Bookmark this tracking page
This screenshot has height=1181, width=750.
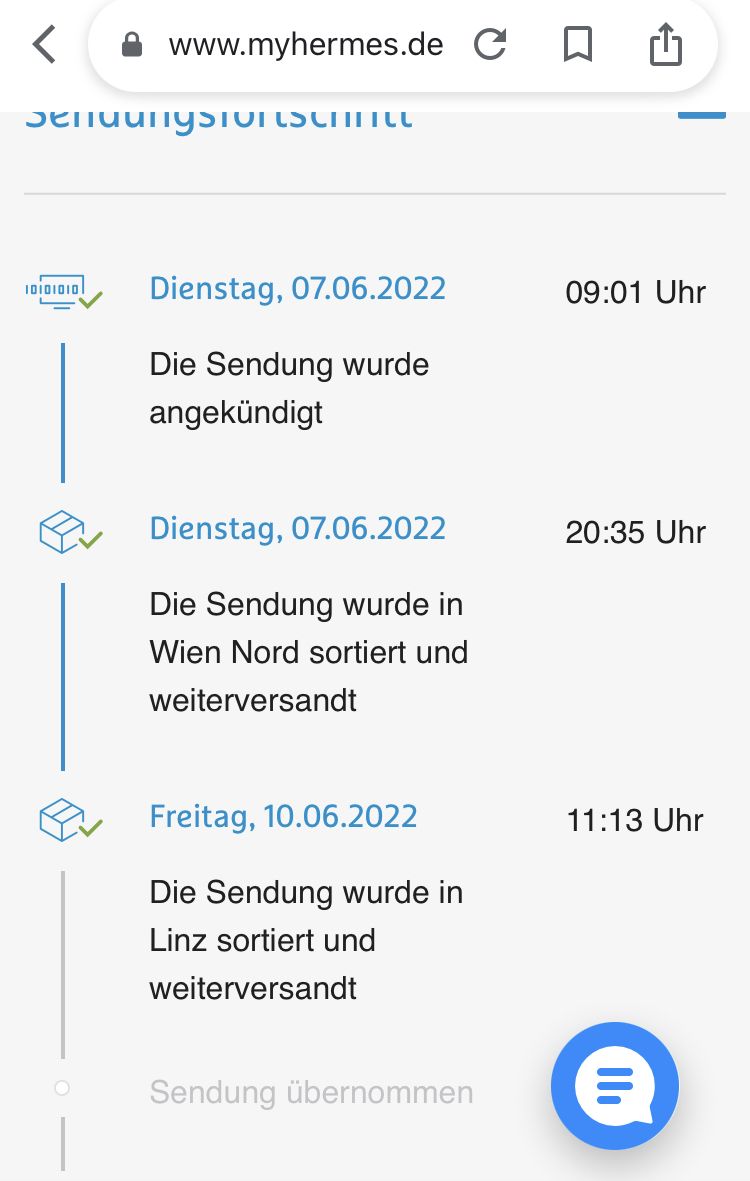(x=577, y=45)
